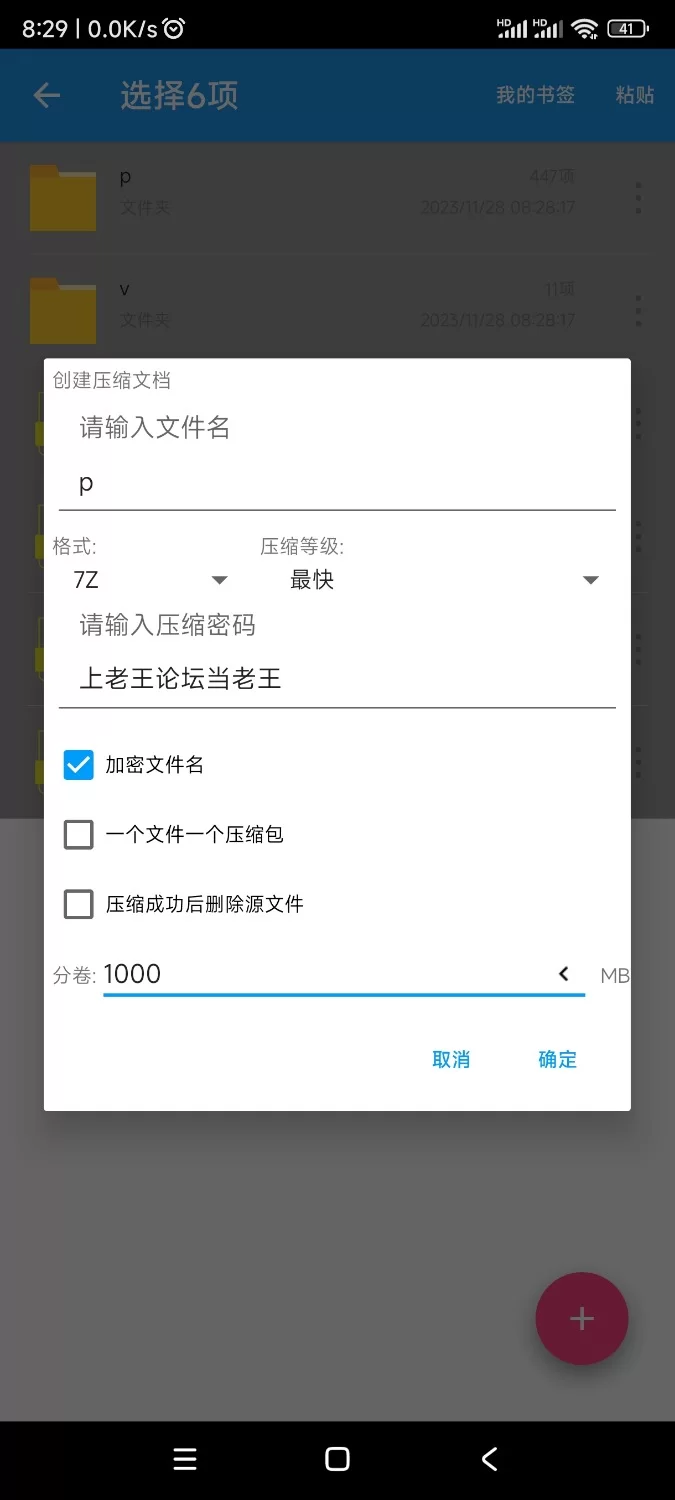Image resolution: width=675 pixels, height=1500 pixels.
Task: Check 压缩成功后删除源文件 option
Action: pos(79,904)
